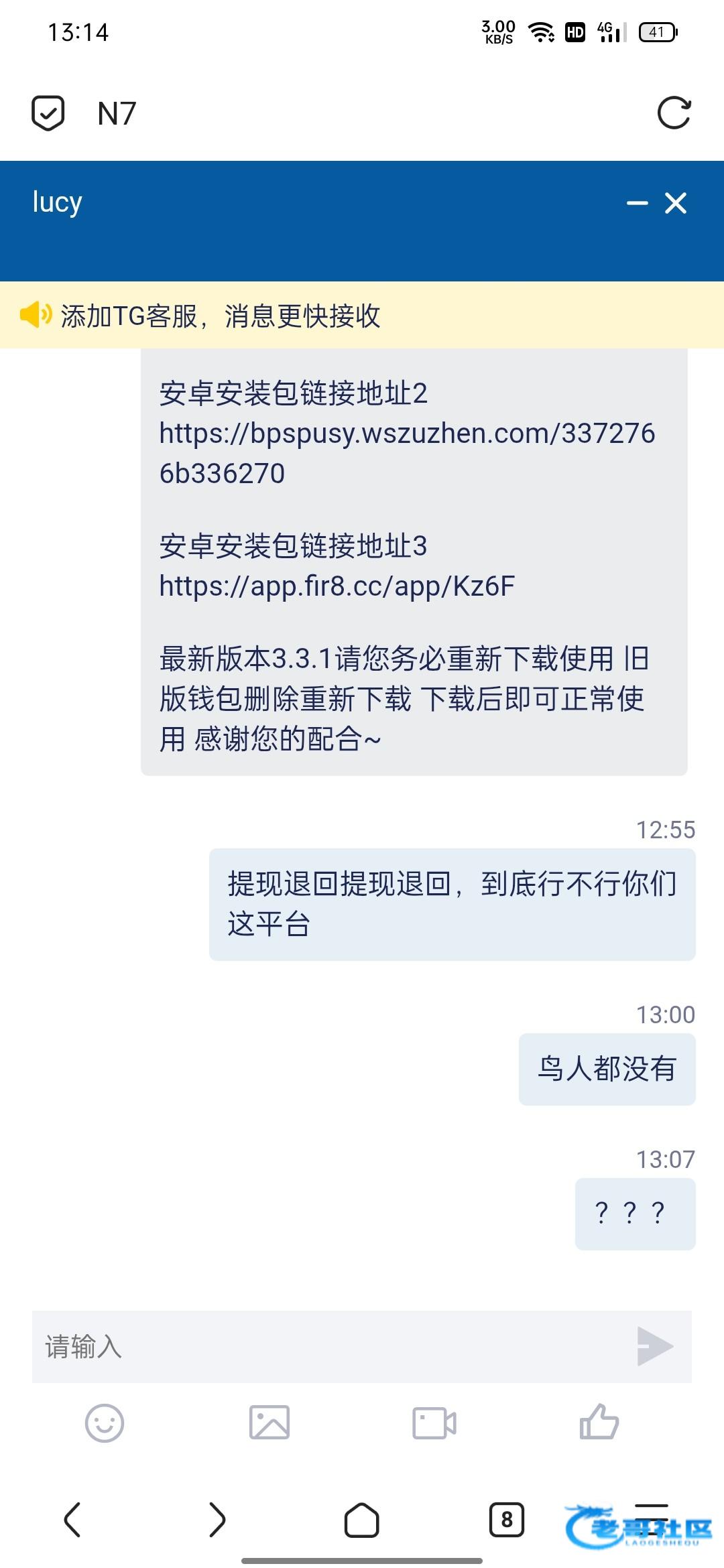Focus the 请输入 message field

coord(332,1346)
